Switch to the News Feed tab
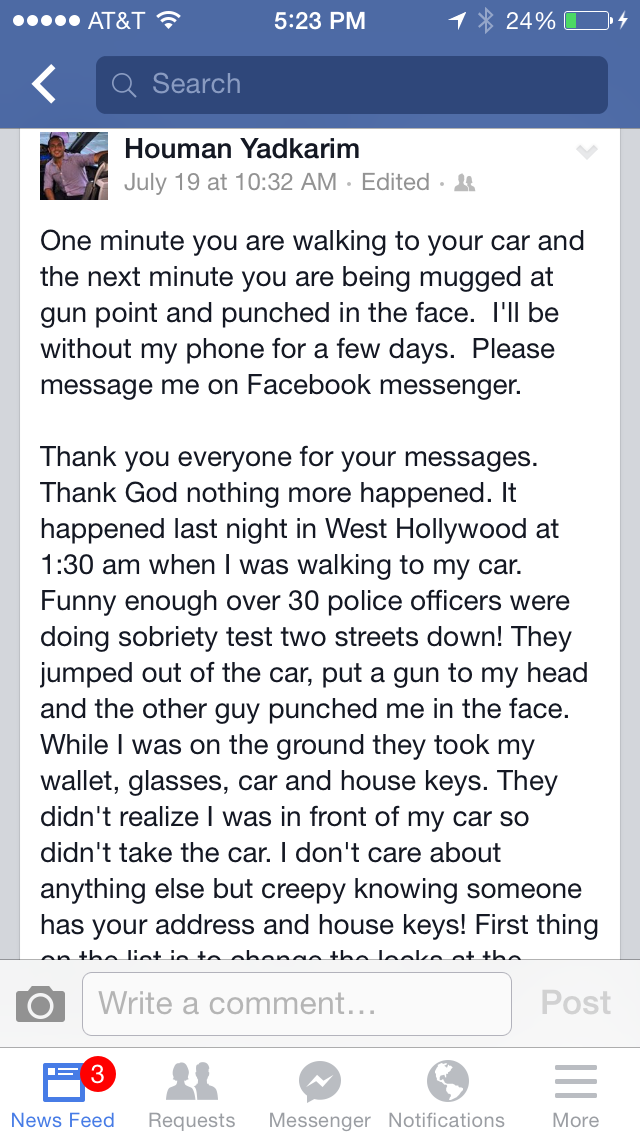The image size is (640, 1136). [64, 1094]
